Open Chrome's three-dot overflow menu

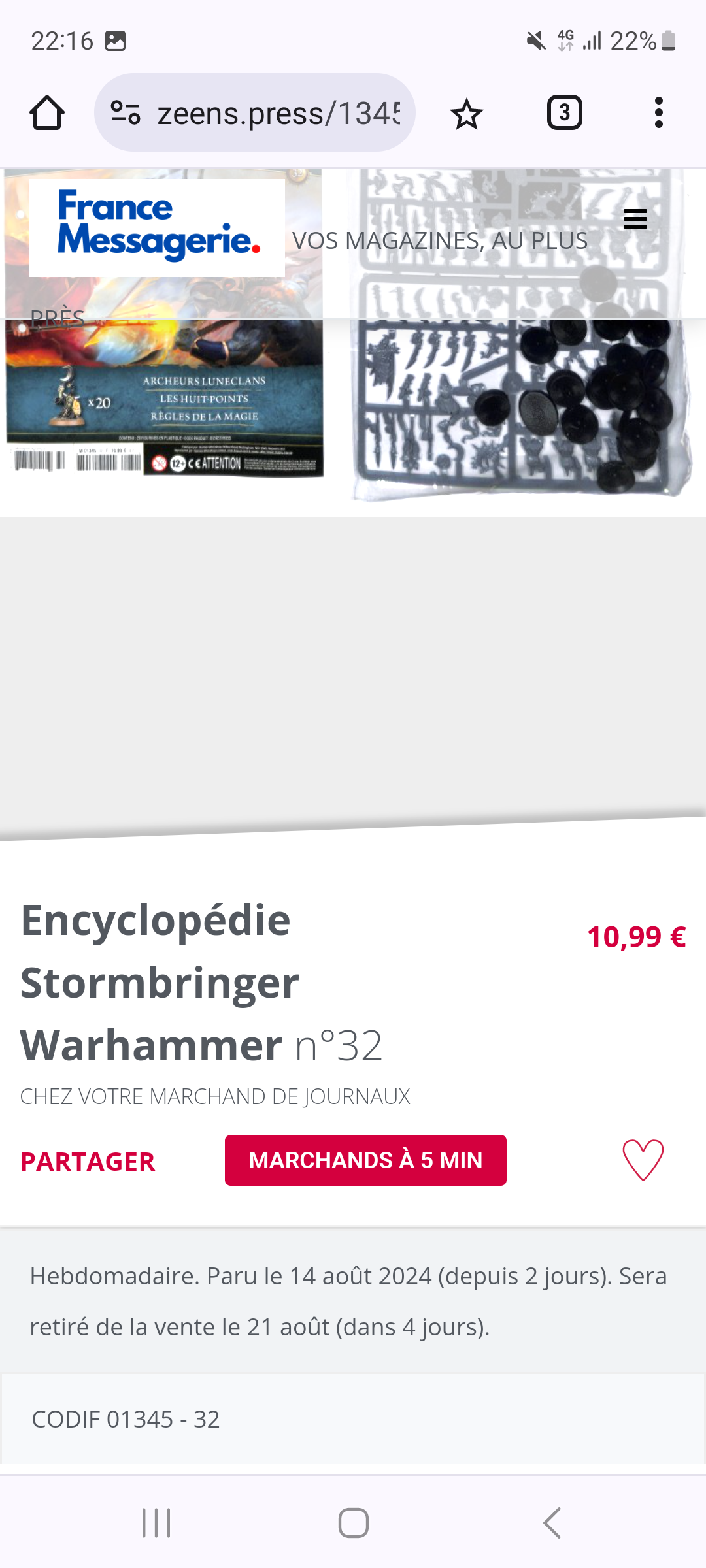pyautogui.click(x=658, y=113)
